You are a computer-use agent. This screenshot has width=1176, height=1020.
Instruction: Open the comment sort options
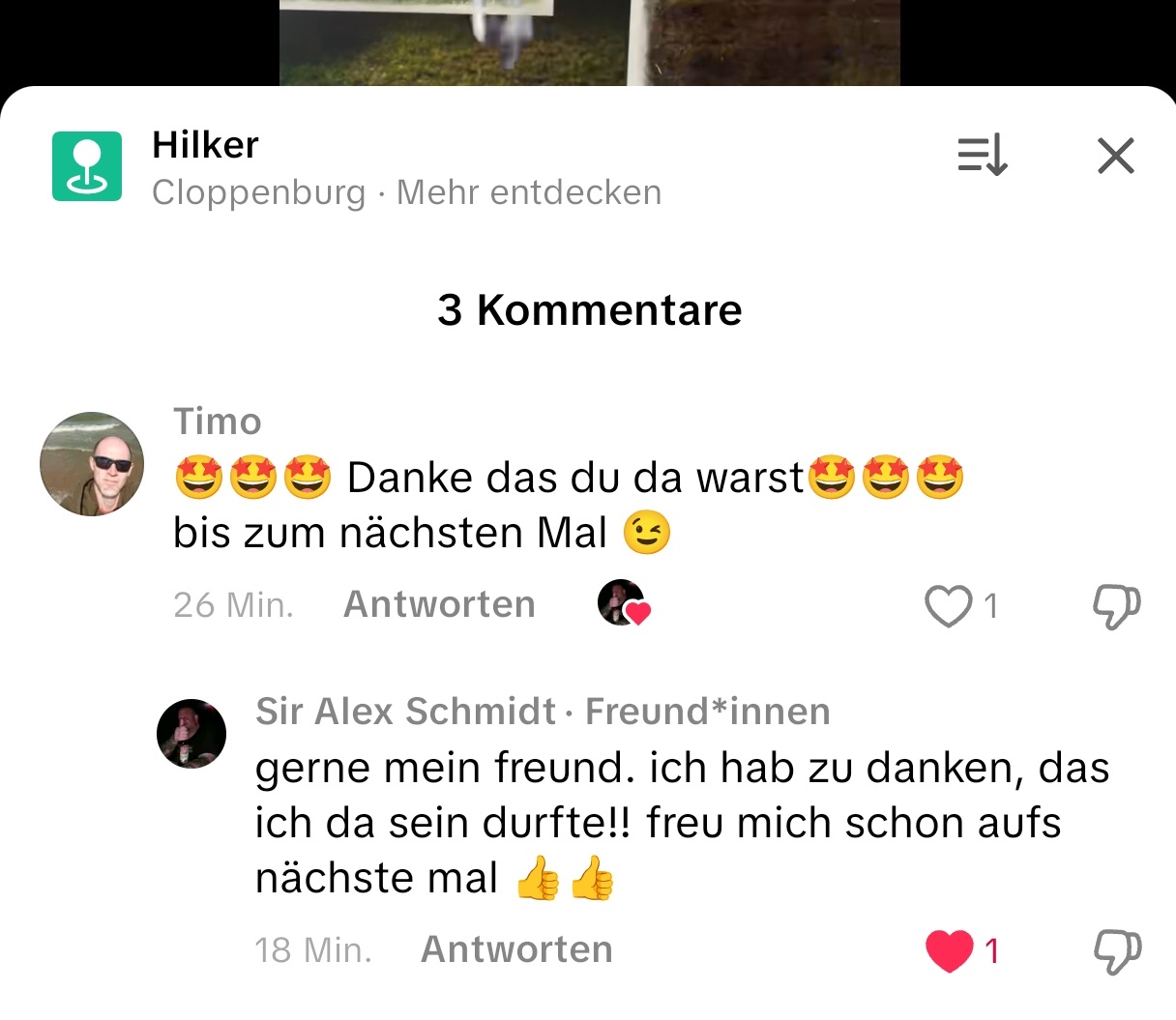983,156
